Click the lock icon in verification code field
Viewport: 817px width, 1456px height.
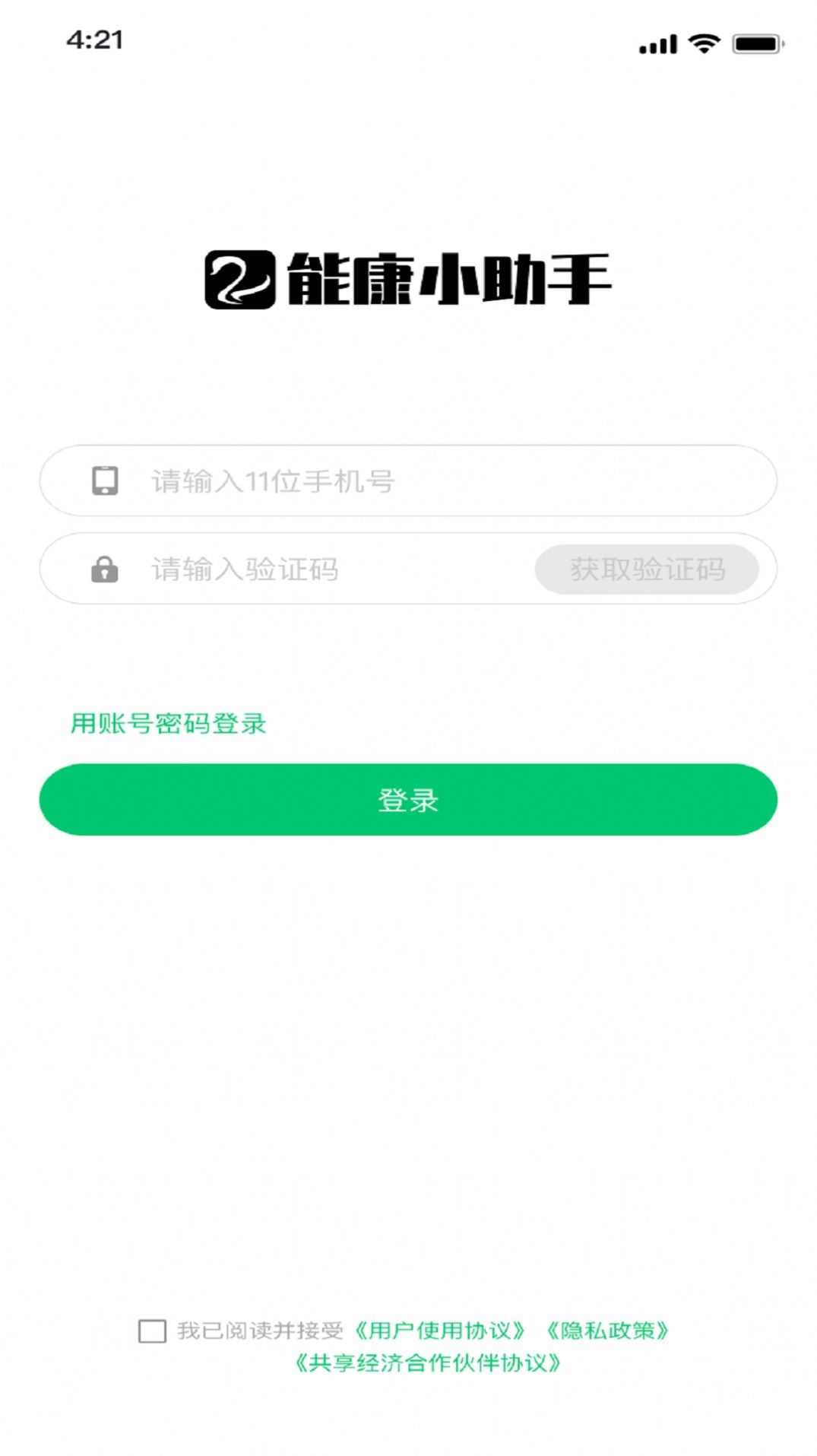(x=106, y=570)
